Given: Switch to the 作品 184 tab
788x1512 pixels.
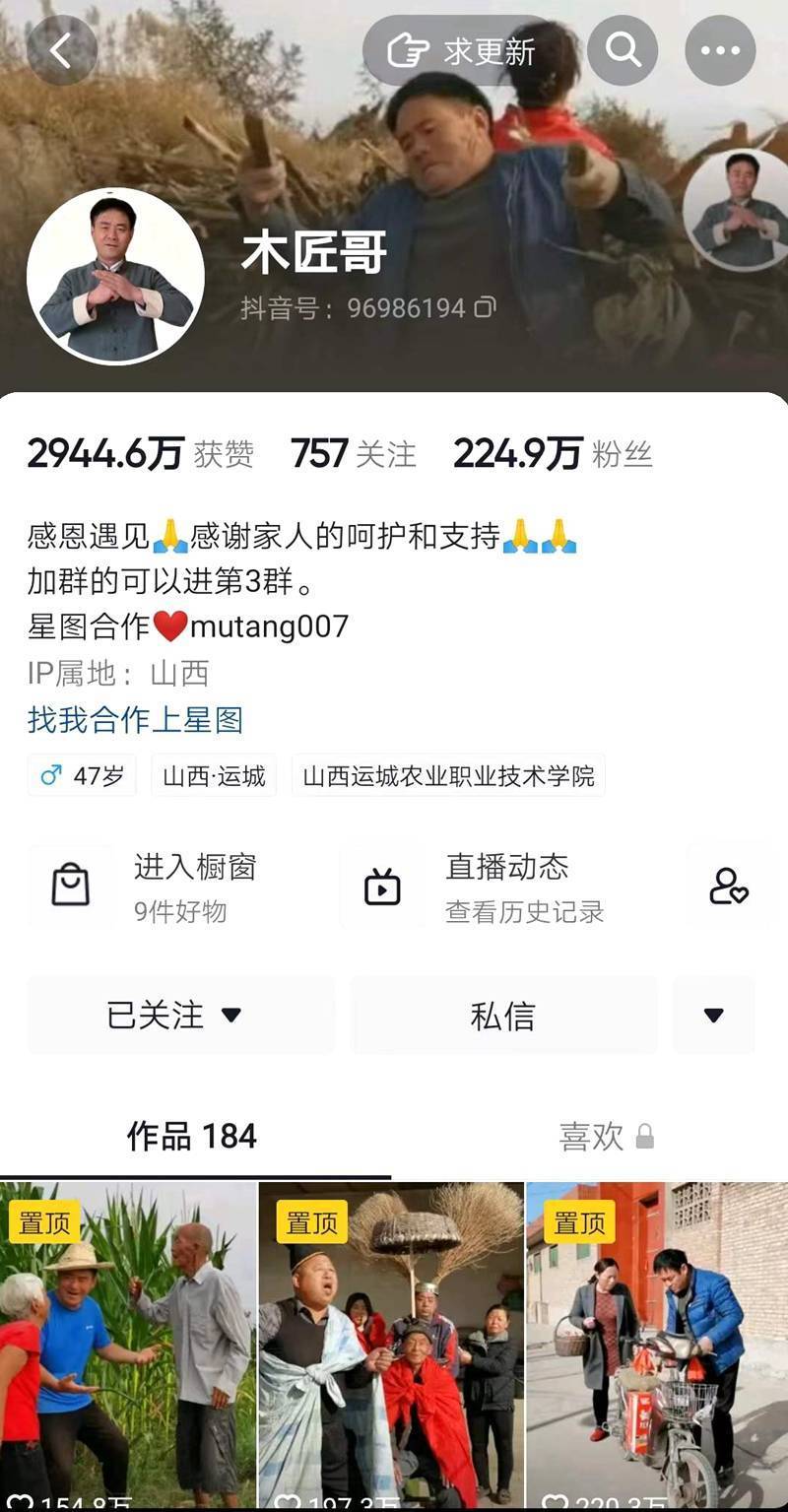Looking at the screenshot, I should 192,1137.
